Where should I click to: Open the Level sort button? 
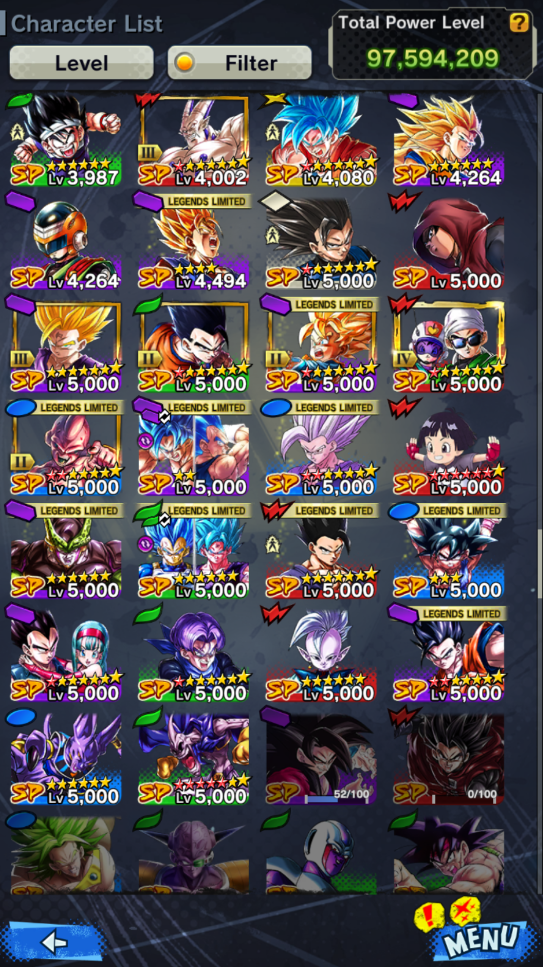click(81, 62)
